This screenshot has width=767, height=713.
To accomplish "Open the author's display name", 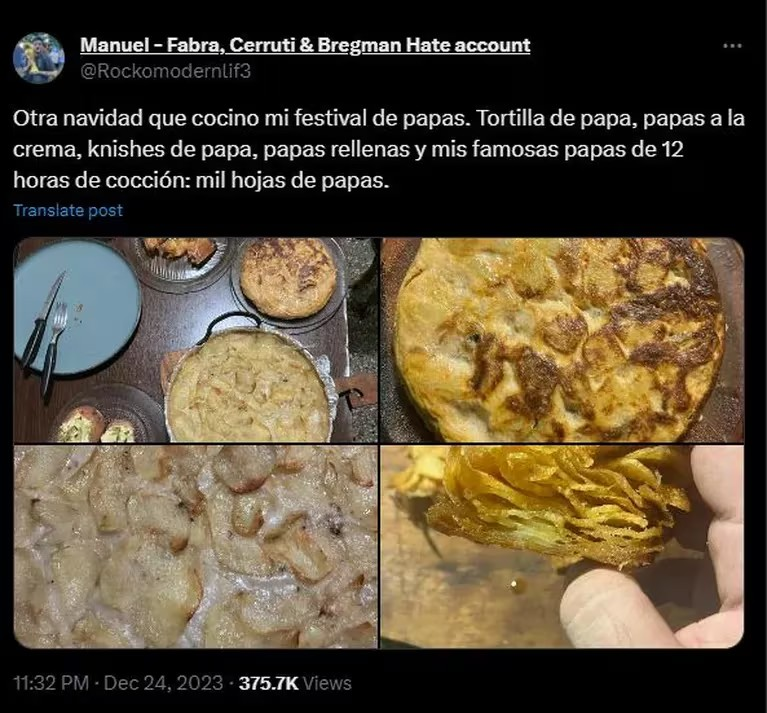I will tap(304, 45).
